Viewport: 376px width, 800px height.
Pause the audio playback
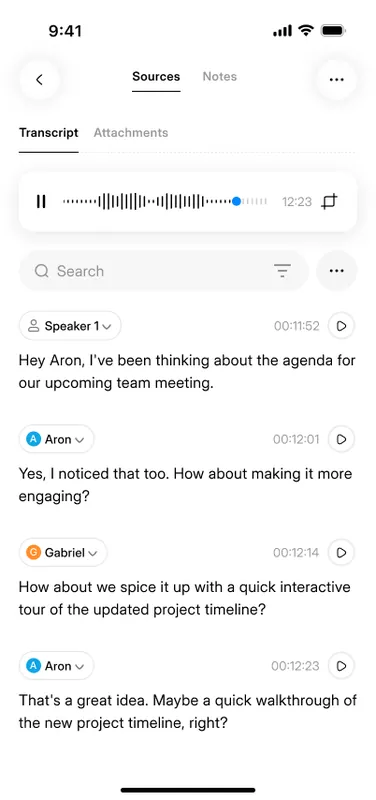coord(41,202)
